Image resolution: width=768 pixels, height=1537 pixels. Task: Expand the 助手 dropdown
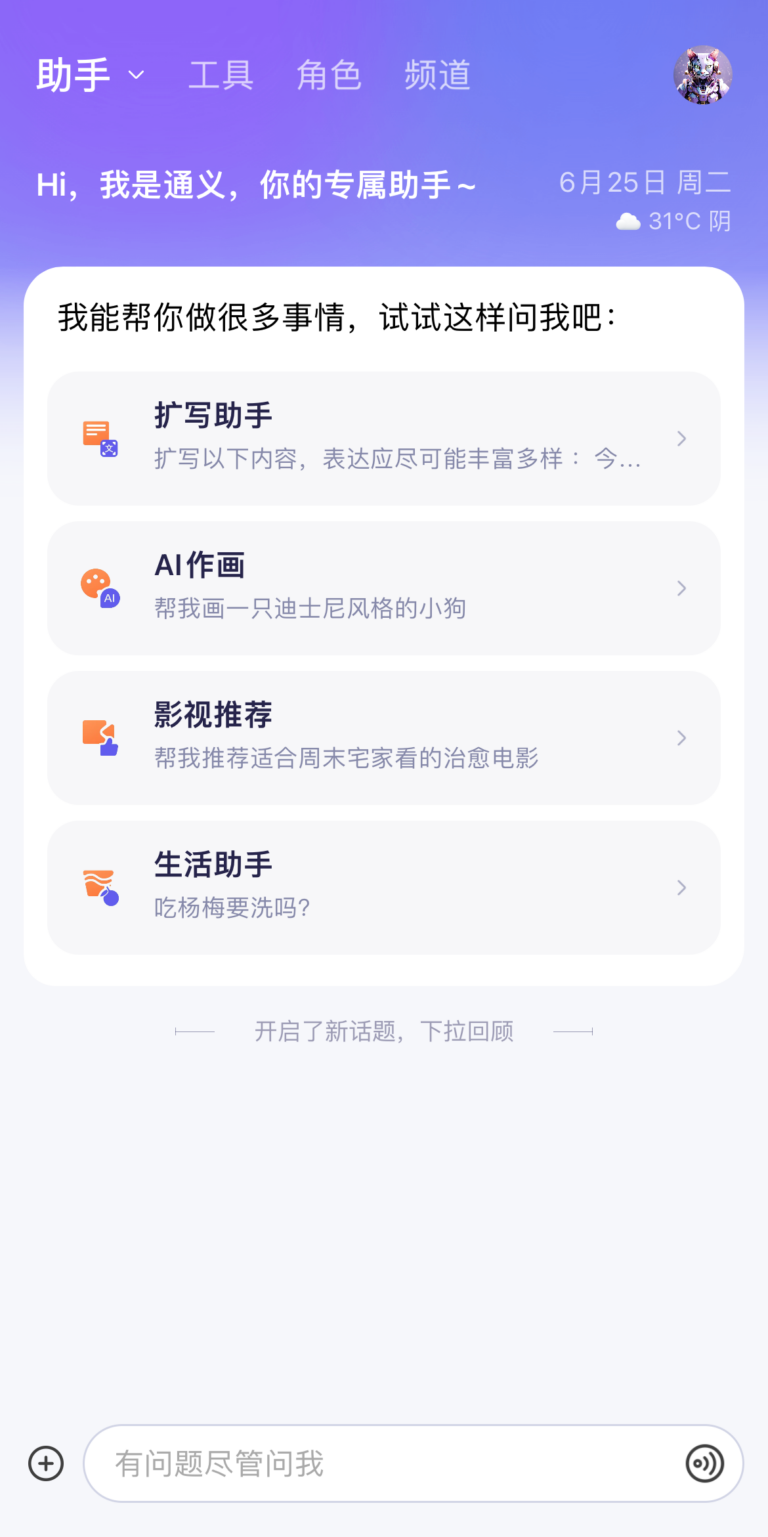[x=90, y=75]
